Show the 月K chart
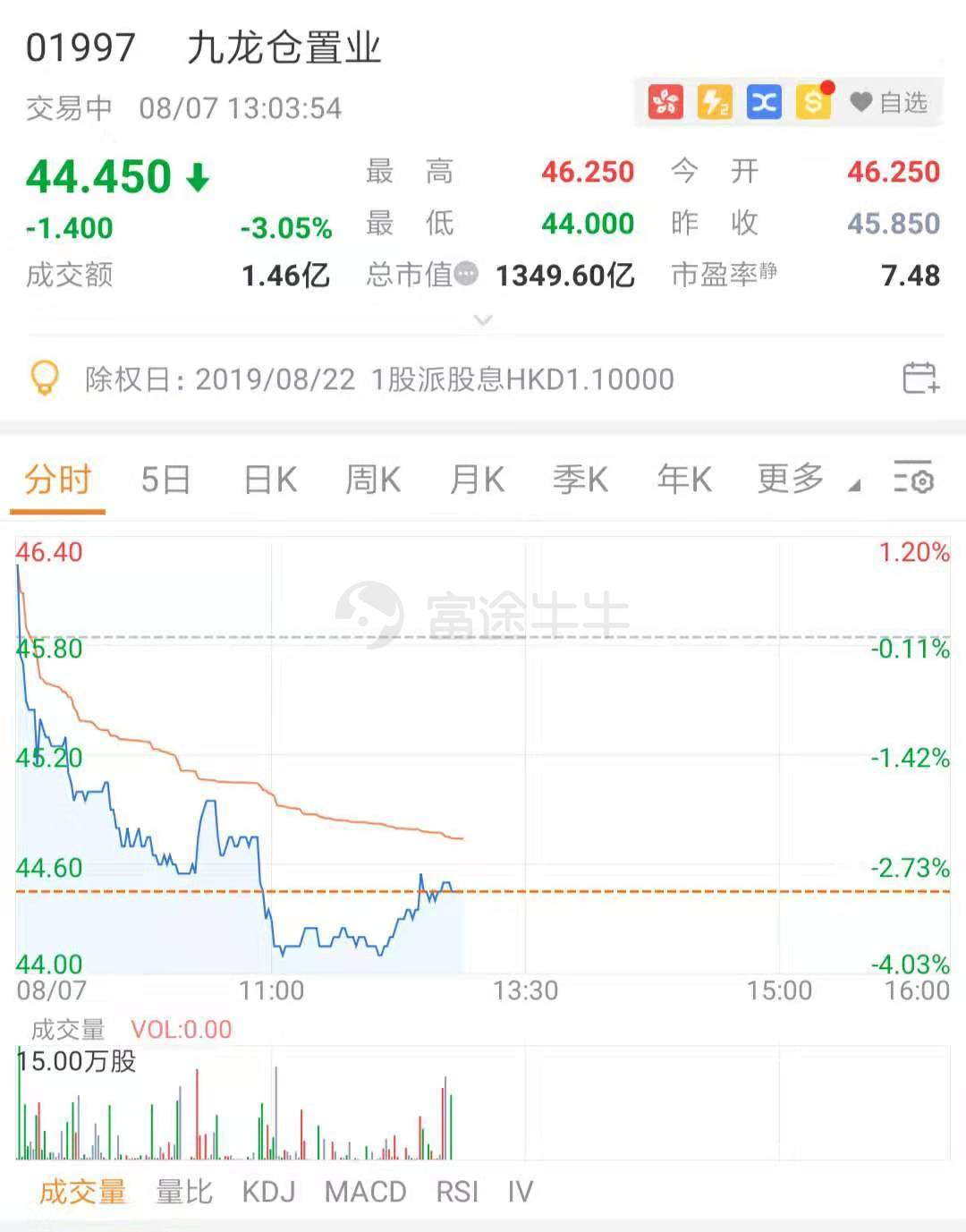The height and width of the screenshot is (1232, 966). pos(477,480)
